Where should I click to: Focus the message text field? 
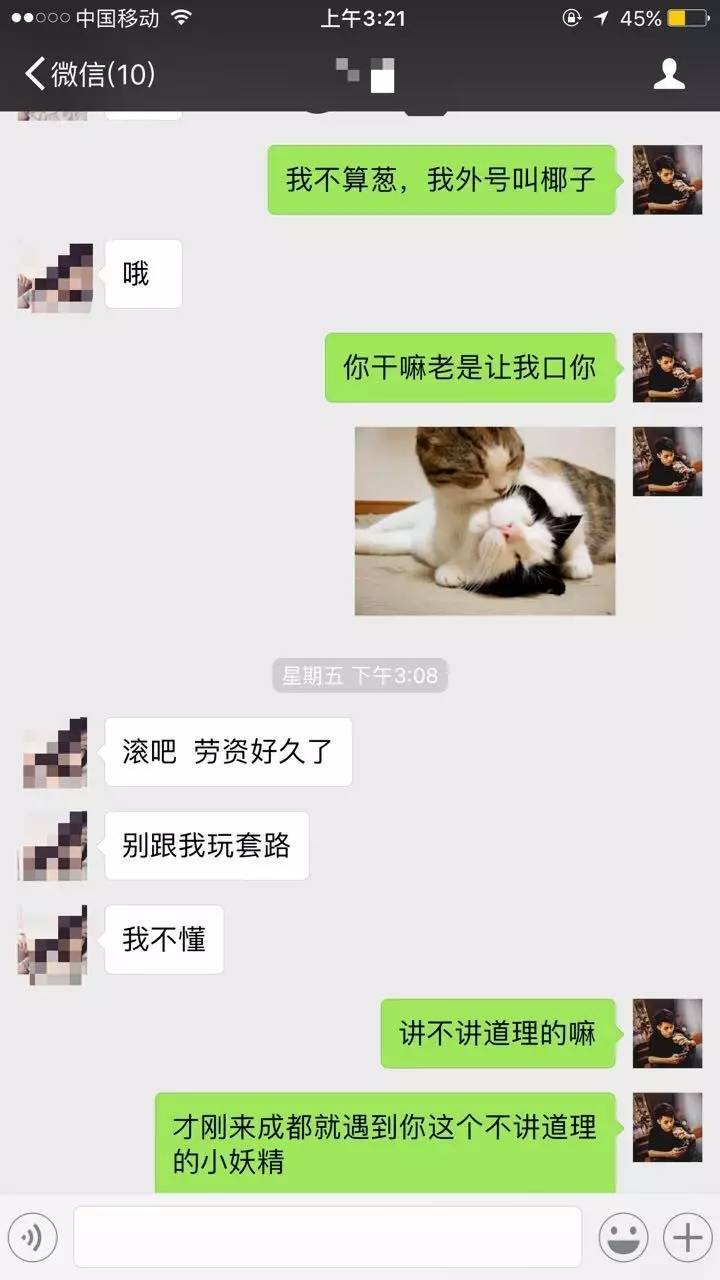coord(327,1237)
